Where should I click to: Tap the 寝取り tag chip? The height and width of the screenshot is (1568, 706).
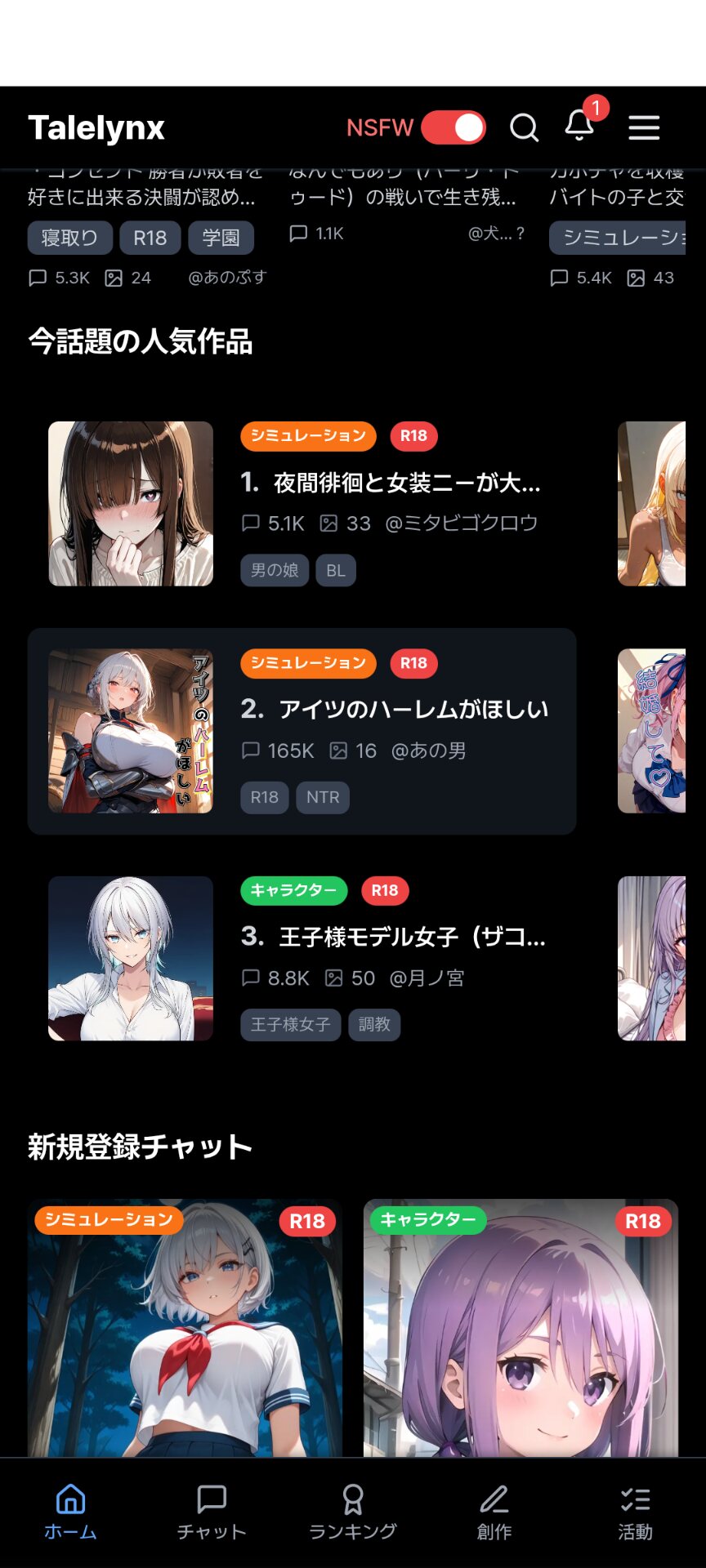coord(69,238)
